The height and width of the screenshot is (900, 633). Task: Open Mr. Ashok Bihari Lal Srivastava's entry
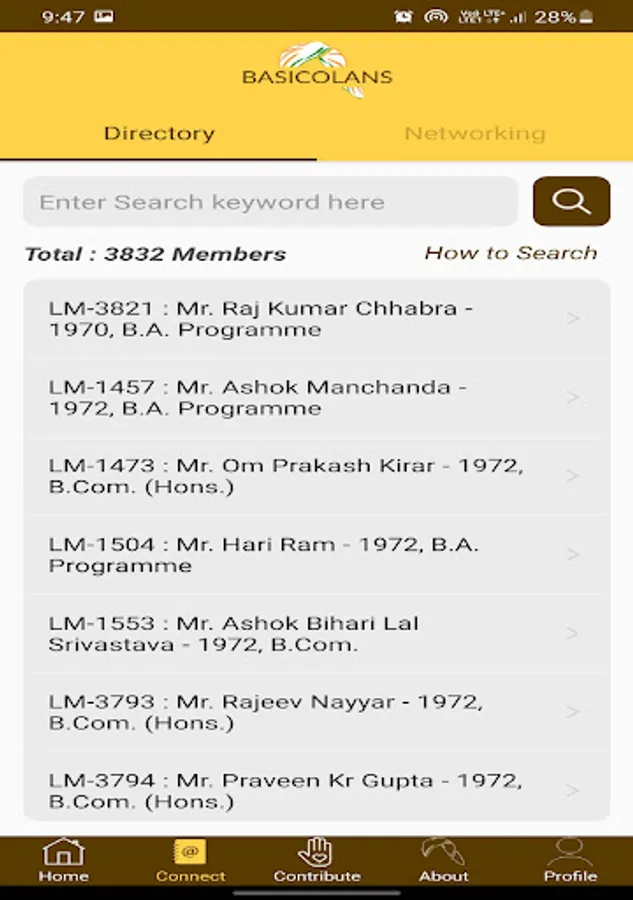coord(316,634)
